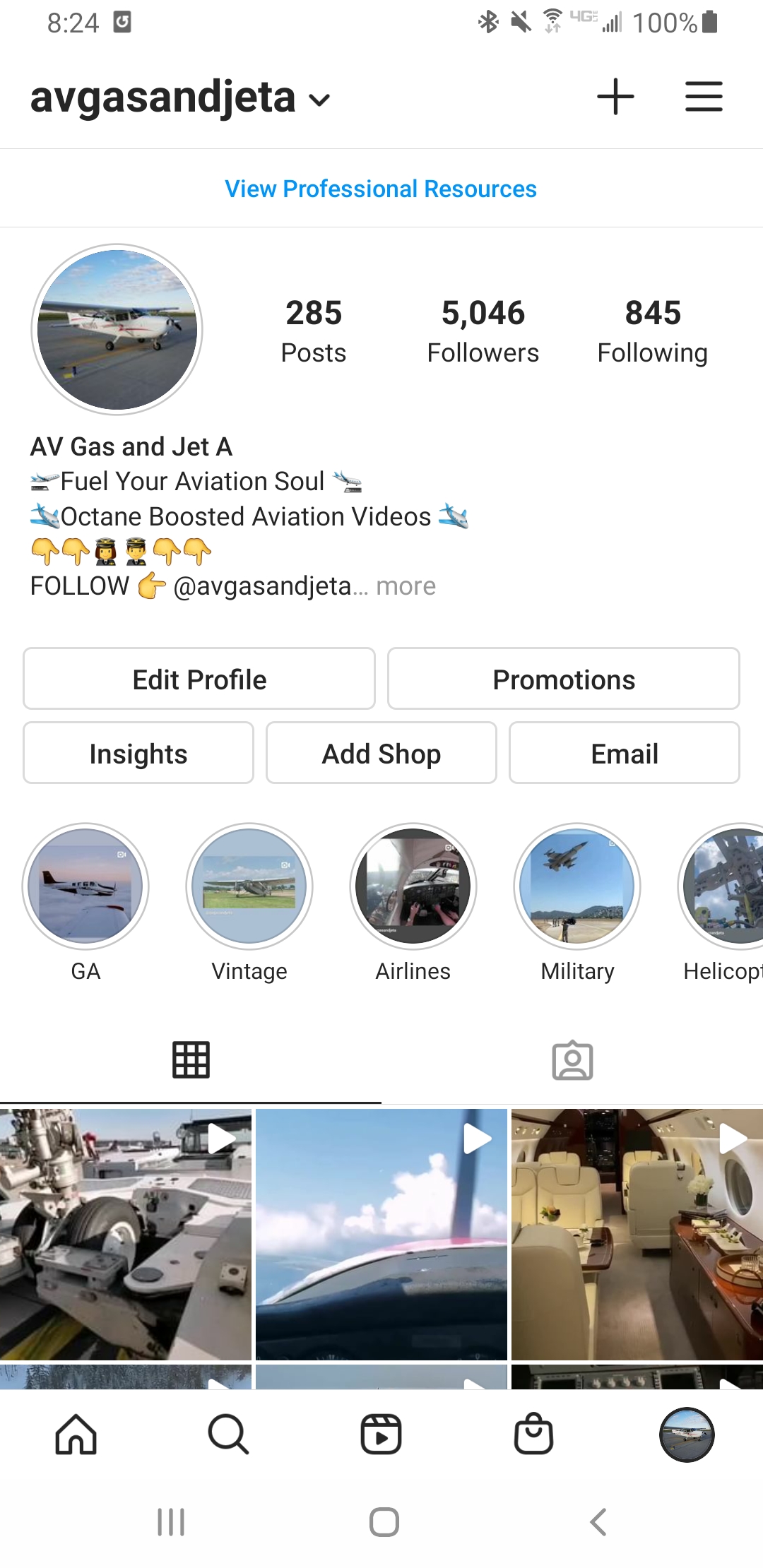Open Promotions
Viewport: 763px width, 1568px height.
click(564, 679)
